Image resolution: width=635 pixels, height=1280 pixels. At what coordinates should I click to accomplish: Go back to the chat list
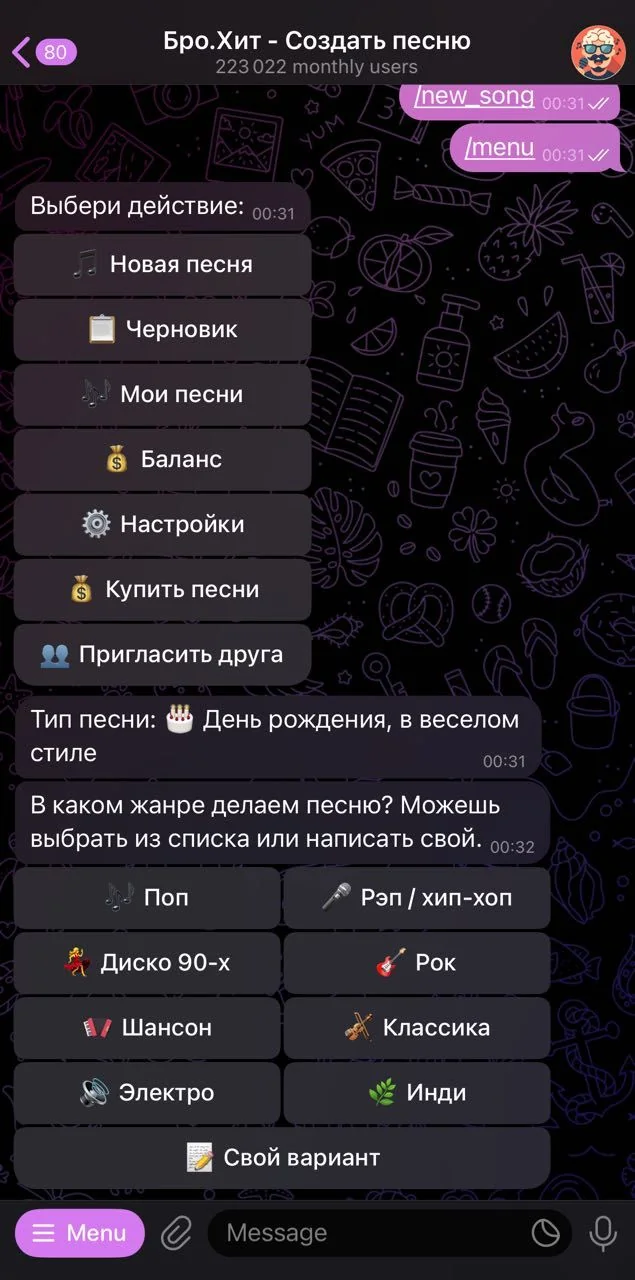pos(43,52)
